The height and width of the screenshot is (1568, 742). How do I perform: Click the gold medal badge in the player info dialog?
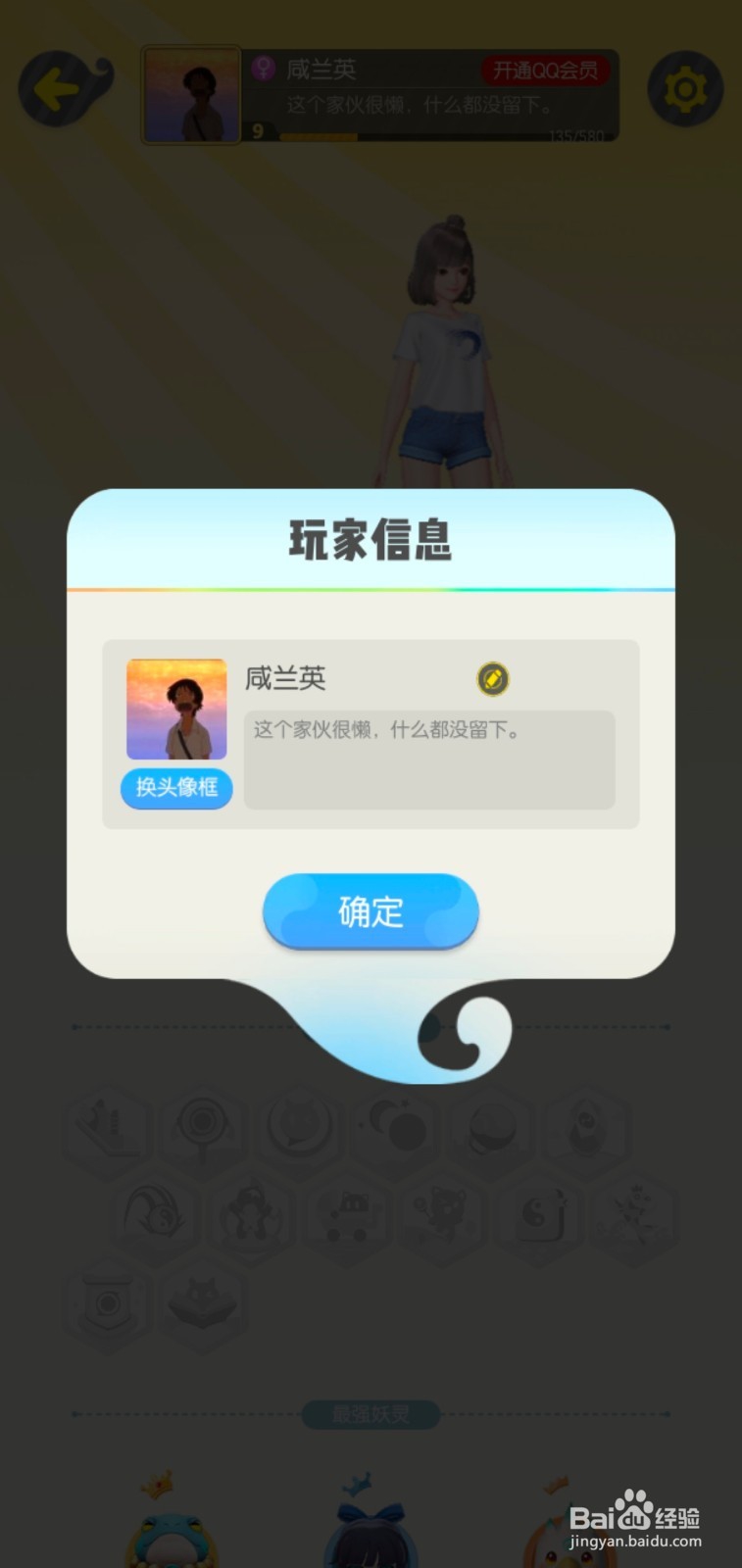[x=492, y=680]
